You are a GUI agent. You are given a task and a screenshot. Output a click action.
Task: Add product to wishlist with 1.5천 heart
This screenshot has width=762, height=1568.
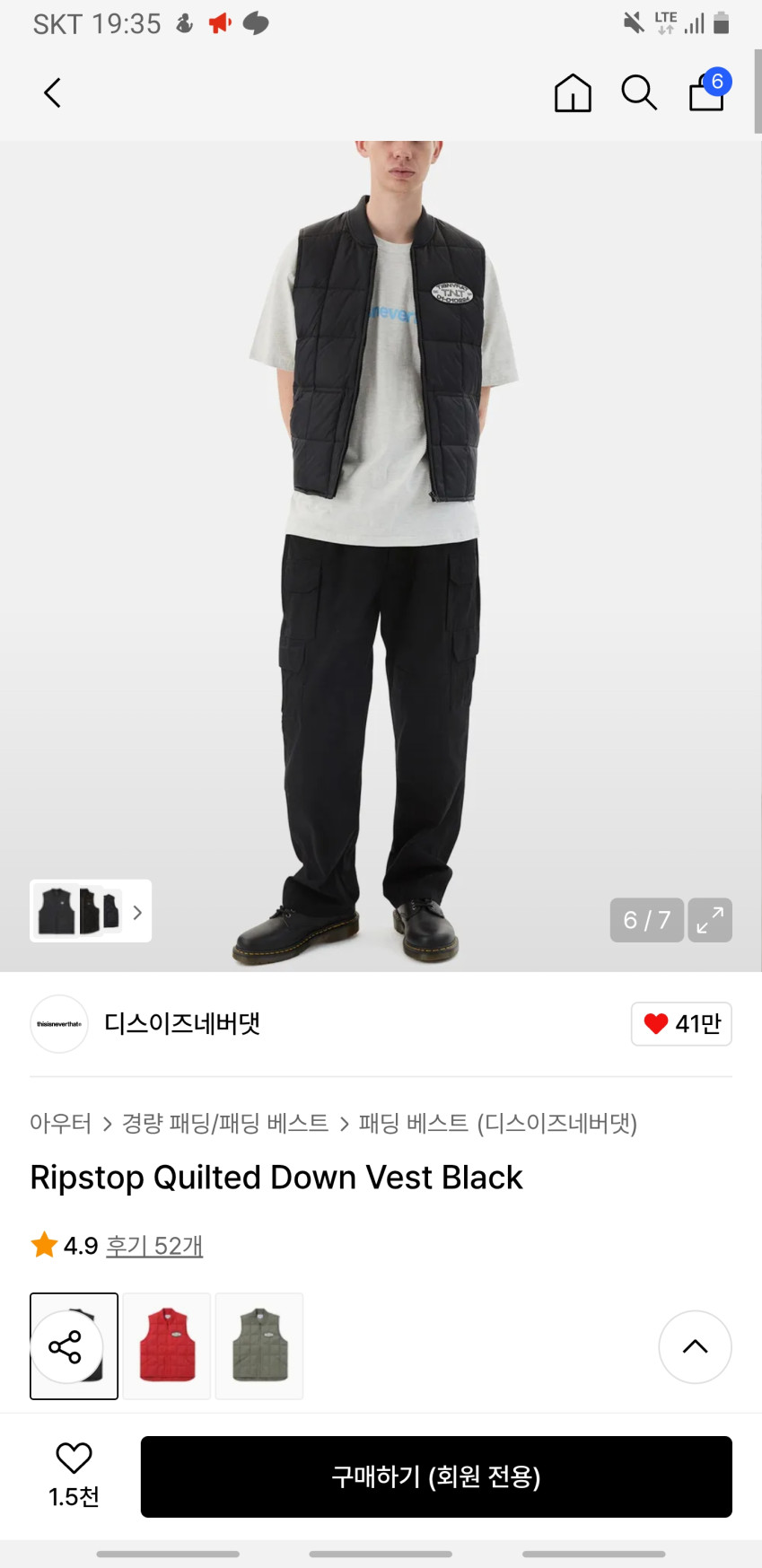[74, 1474]
